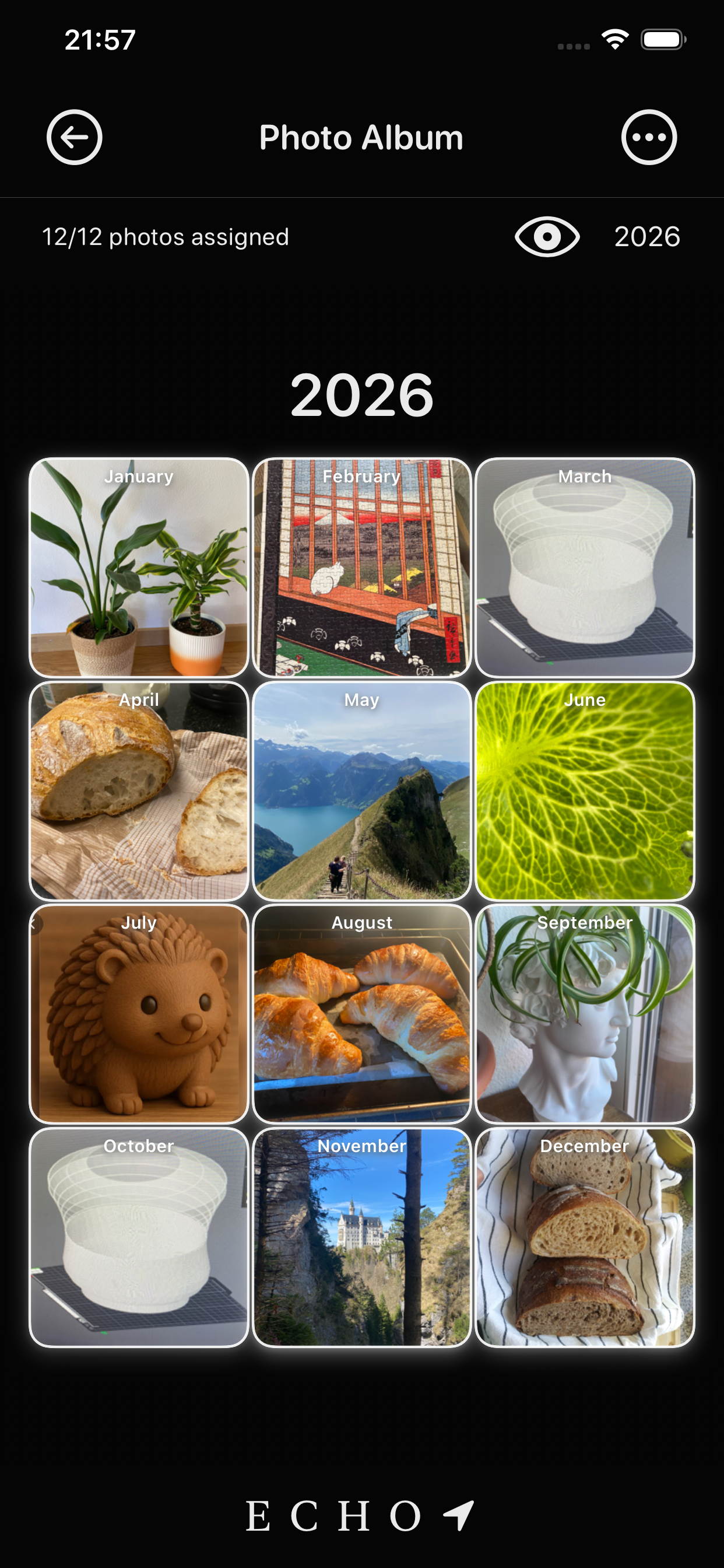Select the July hedgehog photo

click(x=139, y=1014)
